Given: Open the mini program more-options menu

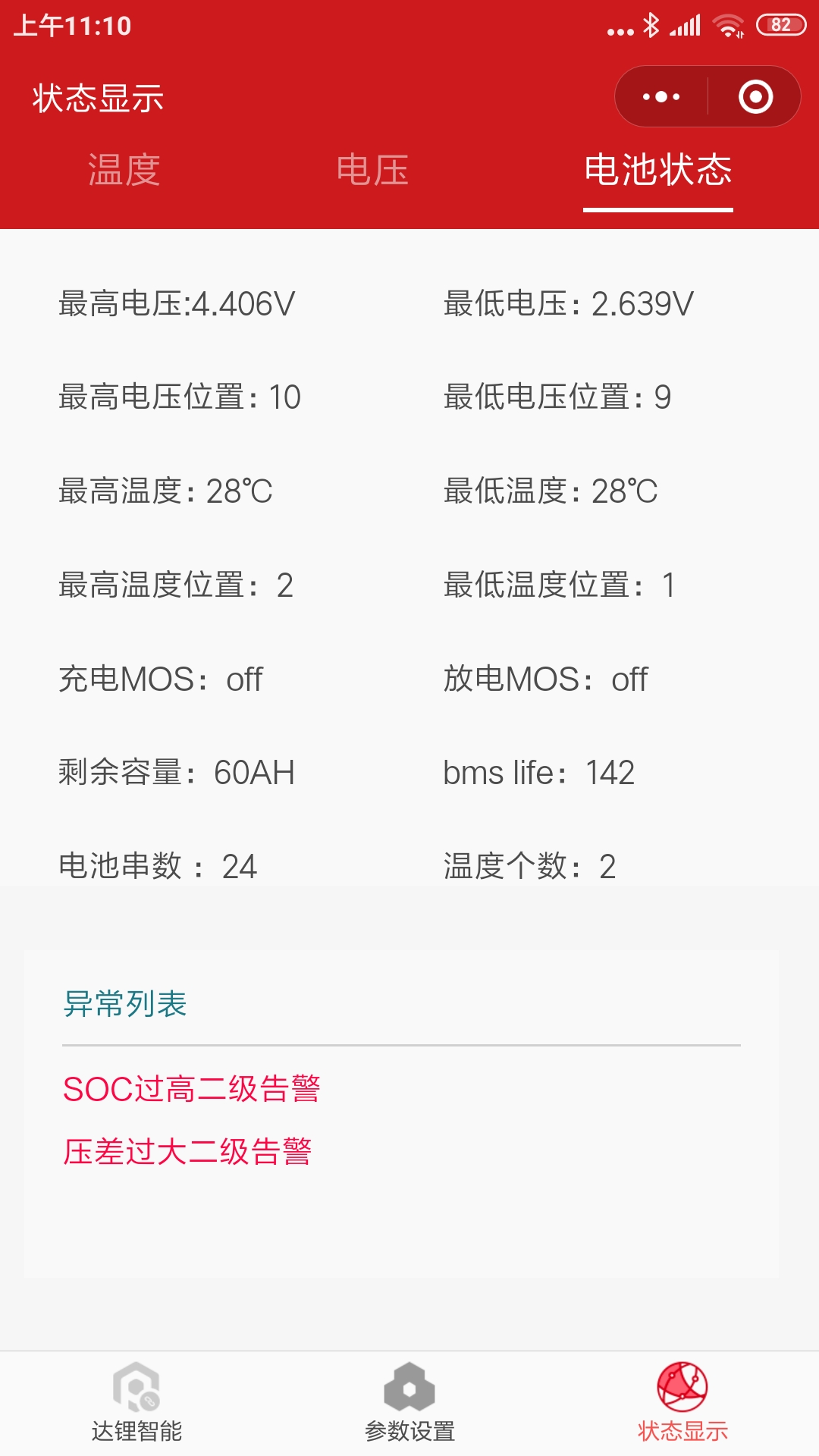Looking at the screenshot, I should pyautogui.click(x=661, y=96).
